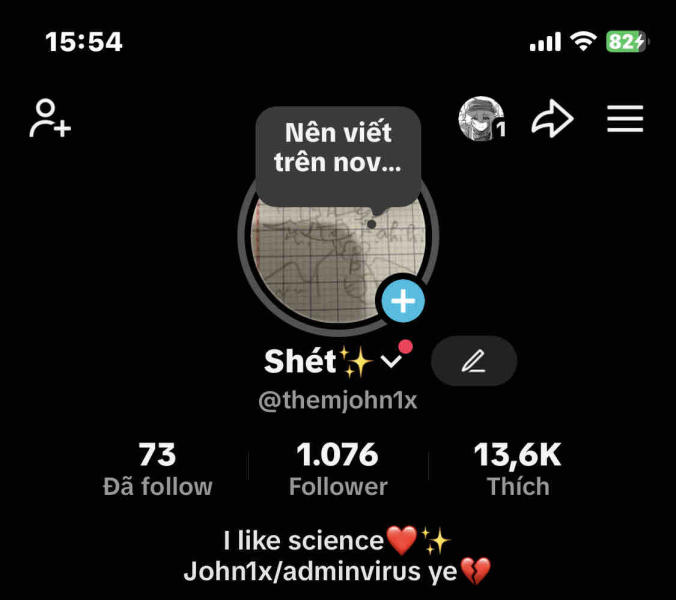The image size is (676, 600).
Task: View the 73 Đã follow list
Action: pyautogui.click(x=157, y=470)
